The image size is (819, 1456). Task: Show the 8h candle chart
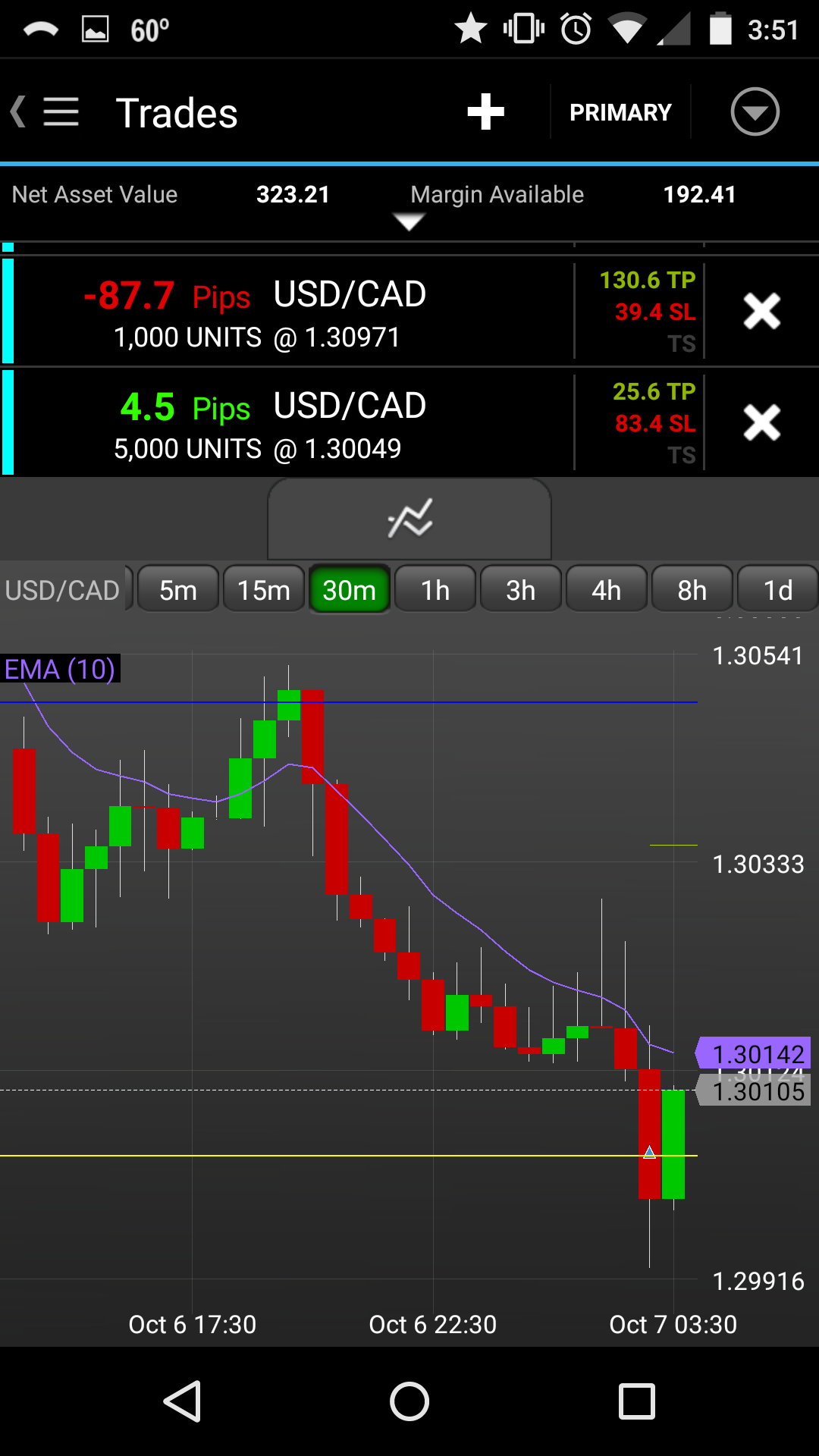point(692,590)
